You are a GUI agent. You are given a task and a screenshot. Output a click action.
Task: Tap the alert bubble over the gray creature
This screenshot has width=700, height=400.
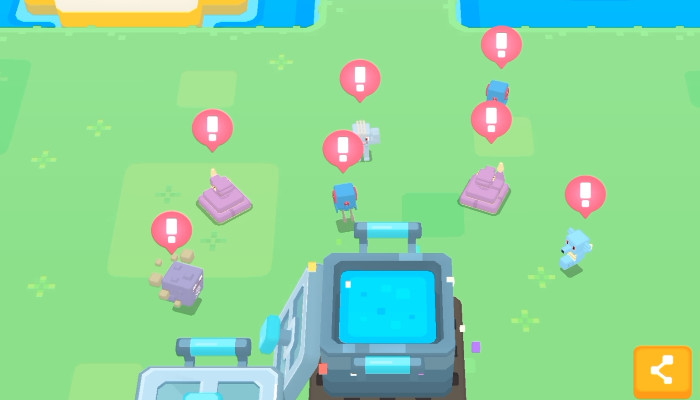click(360, 78)
